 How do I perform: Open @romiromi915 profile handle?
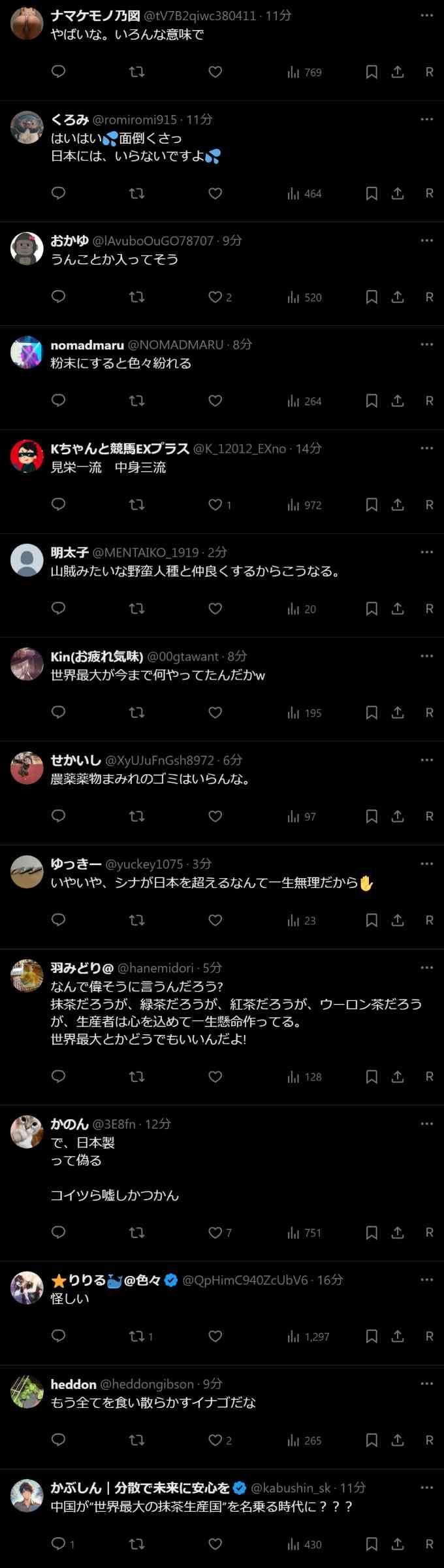135,120
